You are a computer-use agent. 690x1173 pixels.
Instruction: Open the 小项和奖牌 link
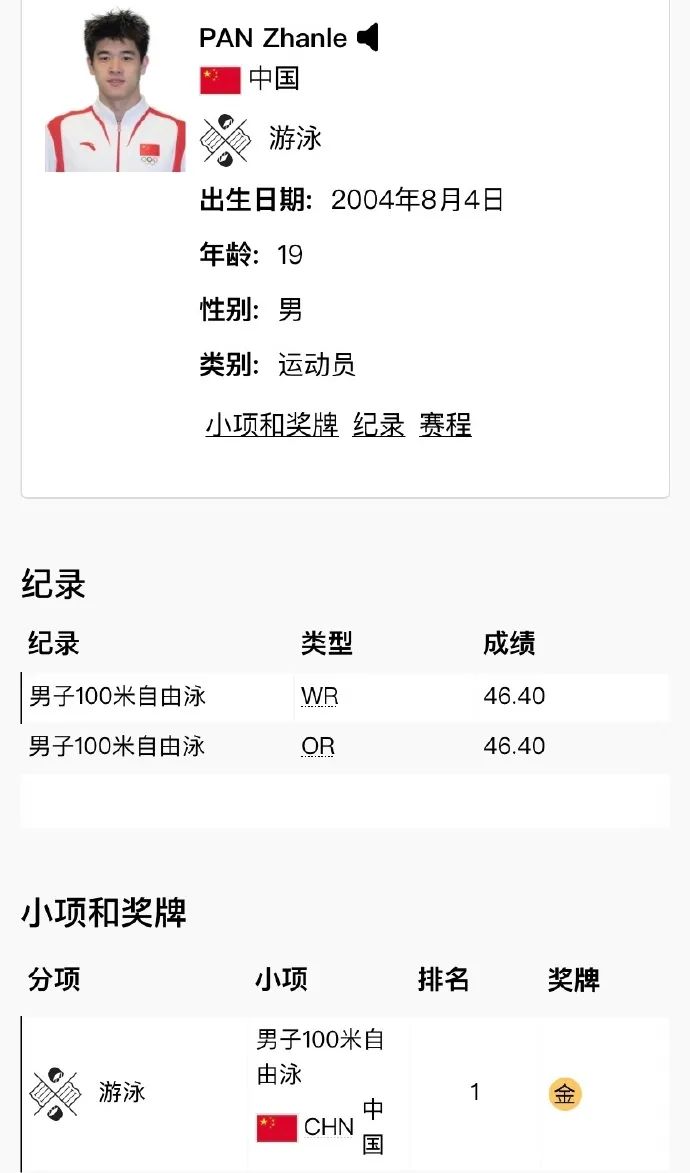click(272, 425)
